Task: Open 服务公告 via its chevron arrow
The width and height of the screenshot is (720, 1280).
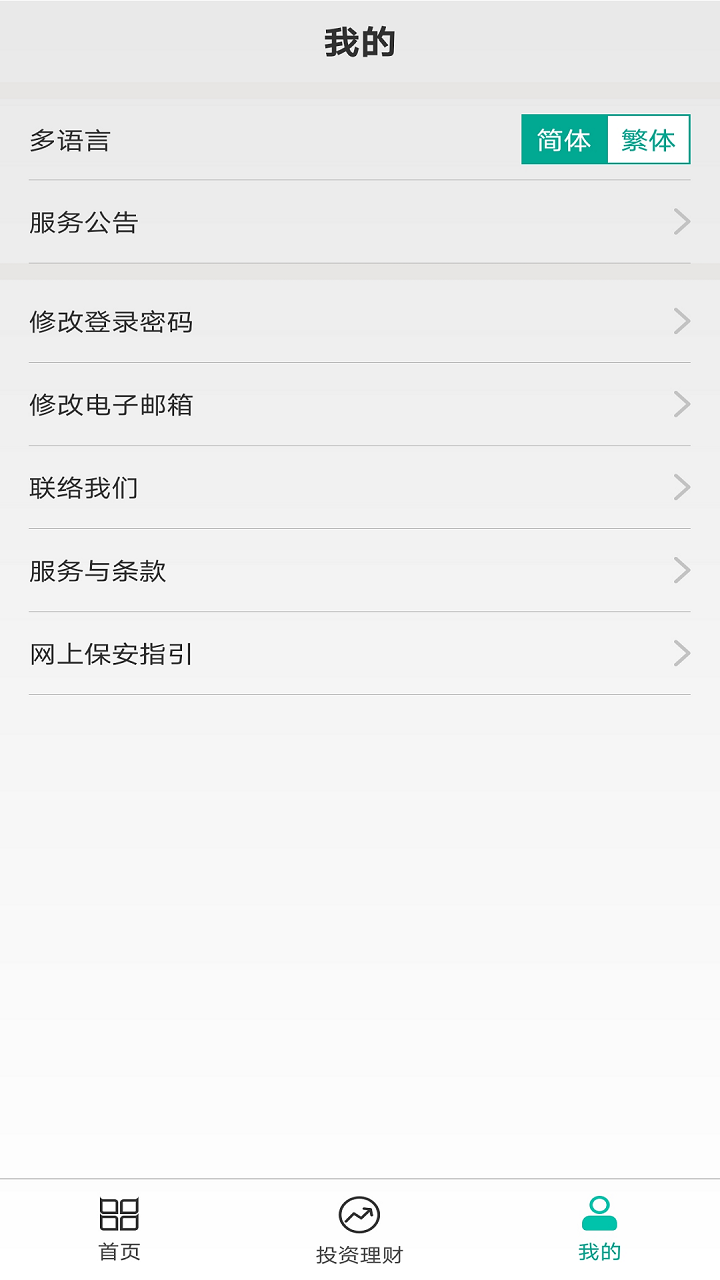Action: point(681,222)
